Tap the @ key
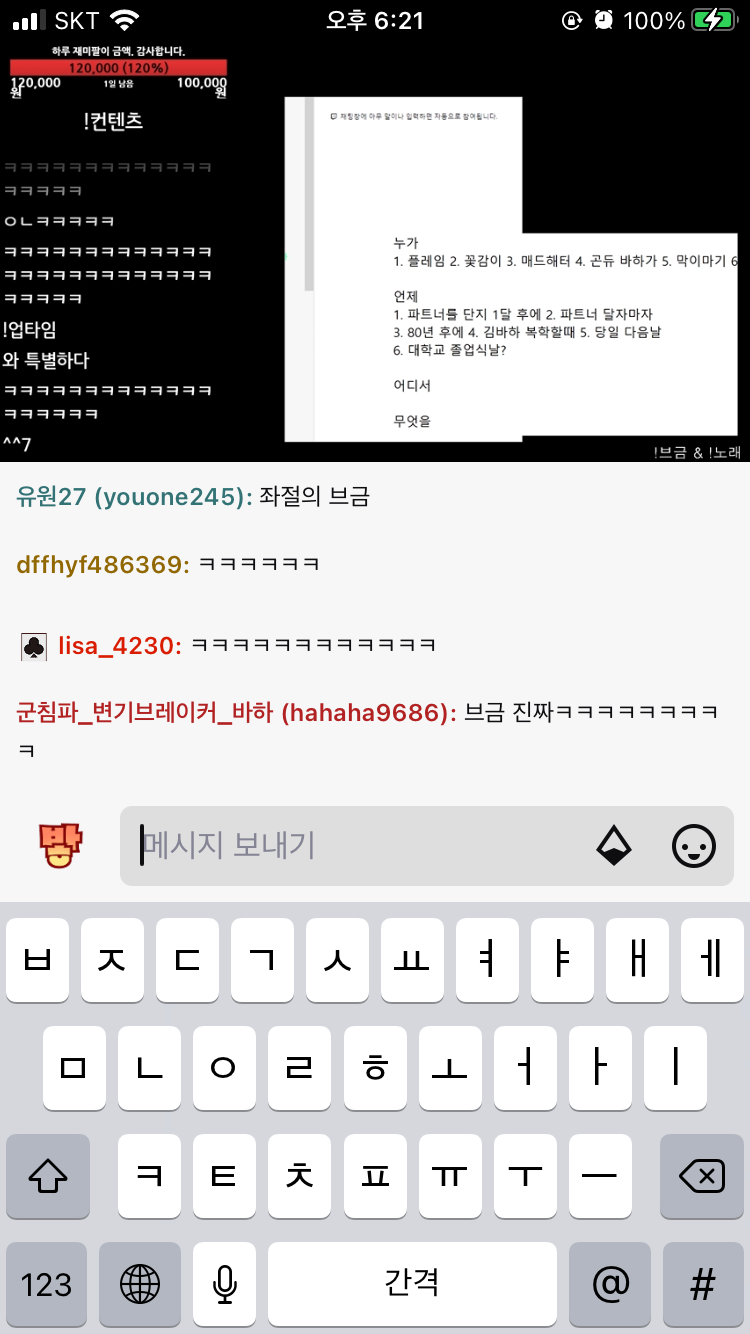This screenshot has height=1334, width=750. pyautogui.click(x=610, y=1284)
